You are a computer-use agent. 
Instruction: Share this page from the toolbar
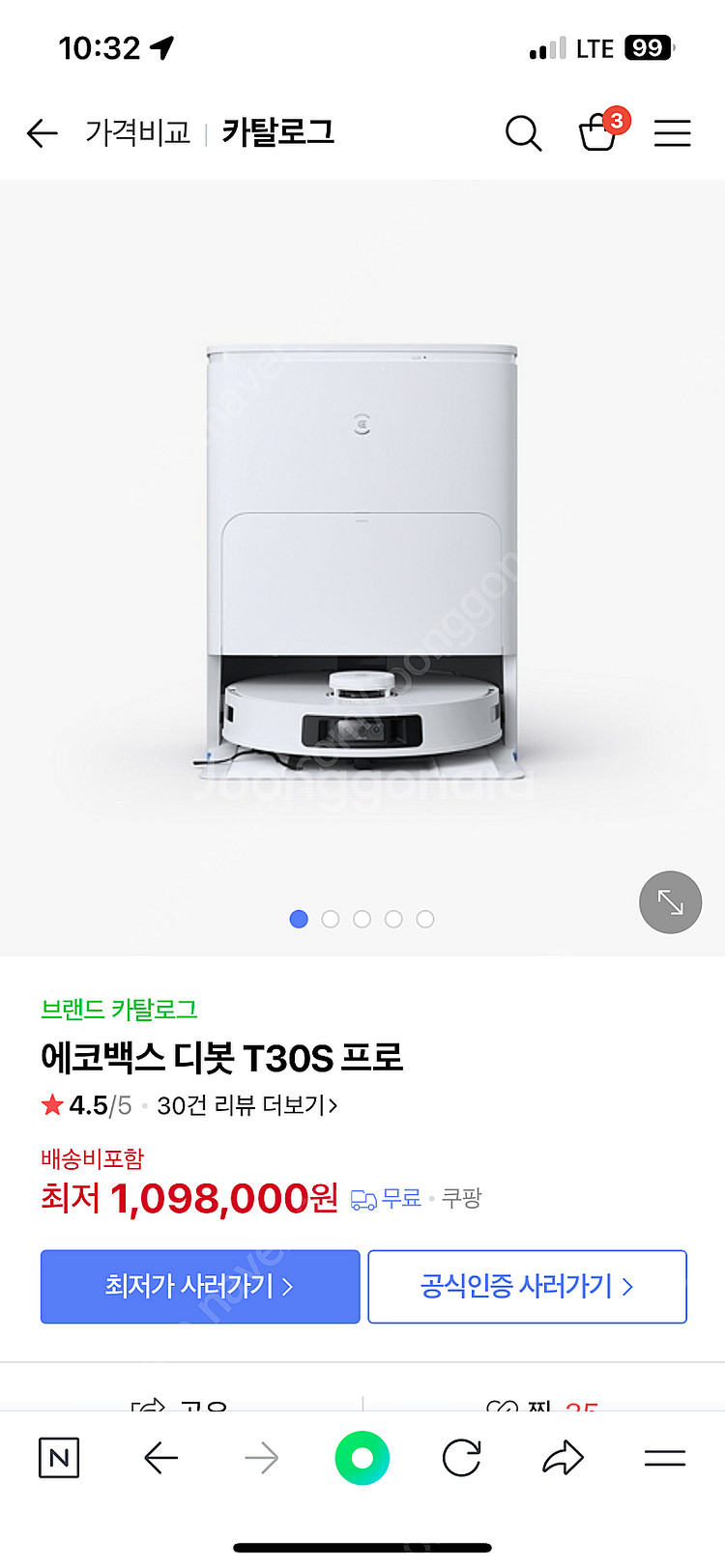pos(563,1458)
